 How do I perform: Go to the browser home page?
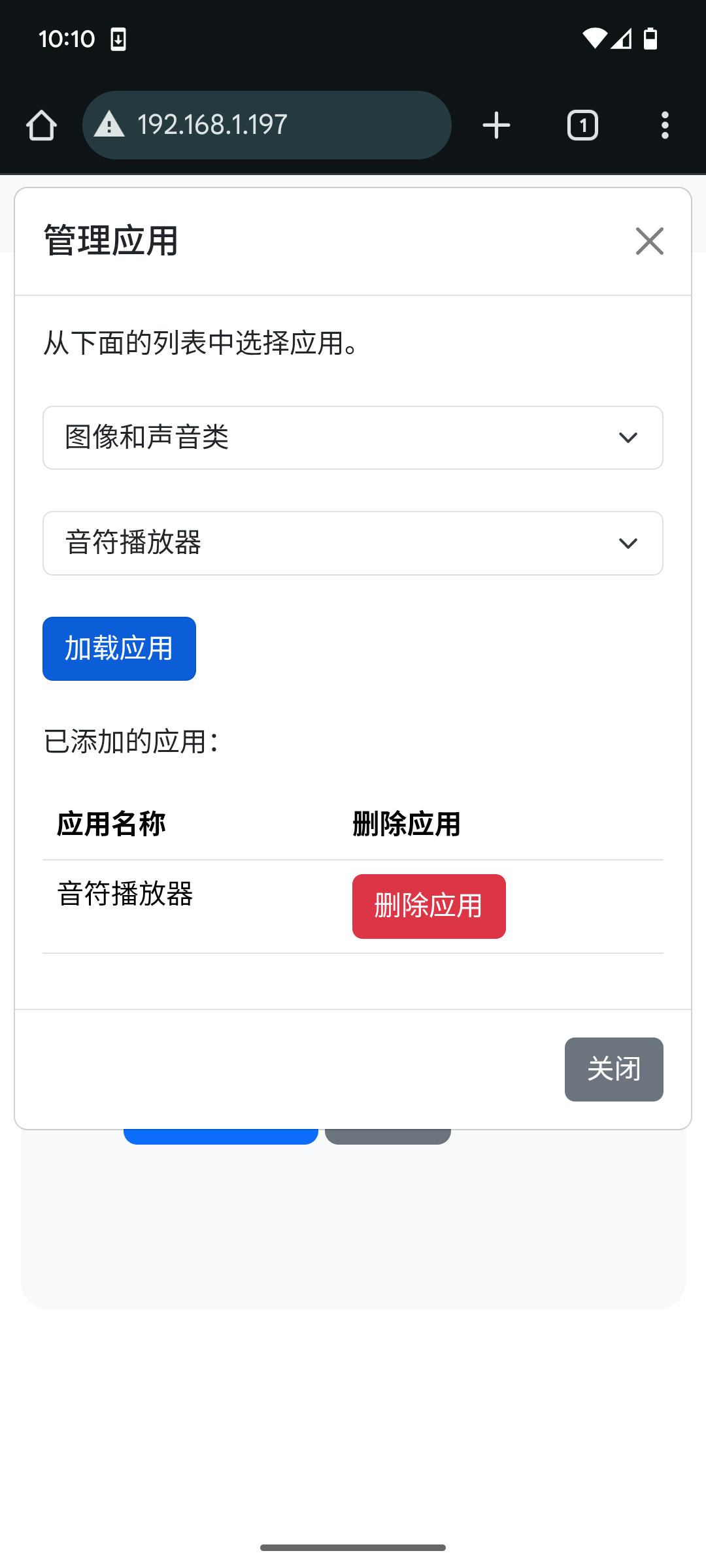(41, 125)
